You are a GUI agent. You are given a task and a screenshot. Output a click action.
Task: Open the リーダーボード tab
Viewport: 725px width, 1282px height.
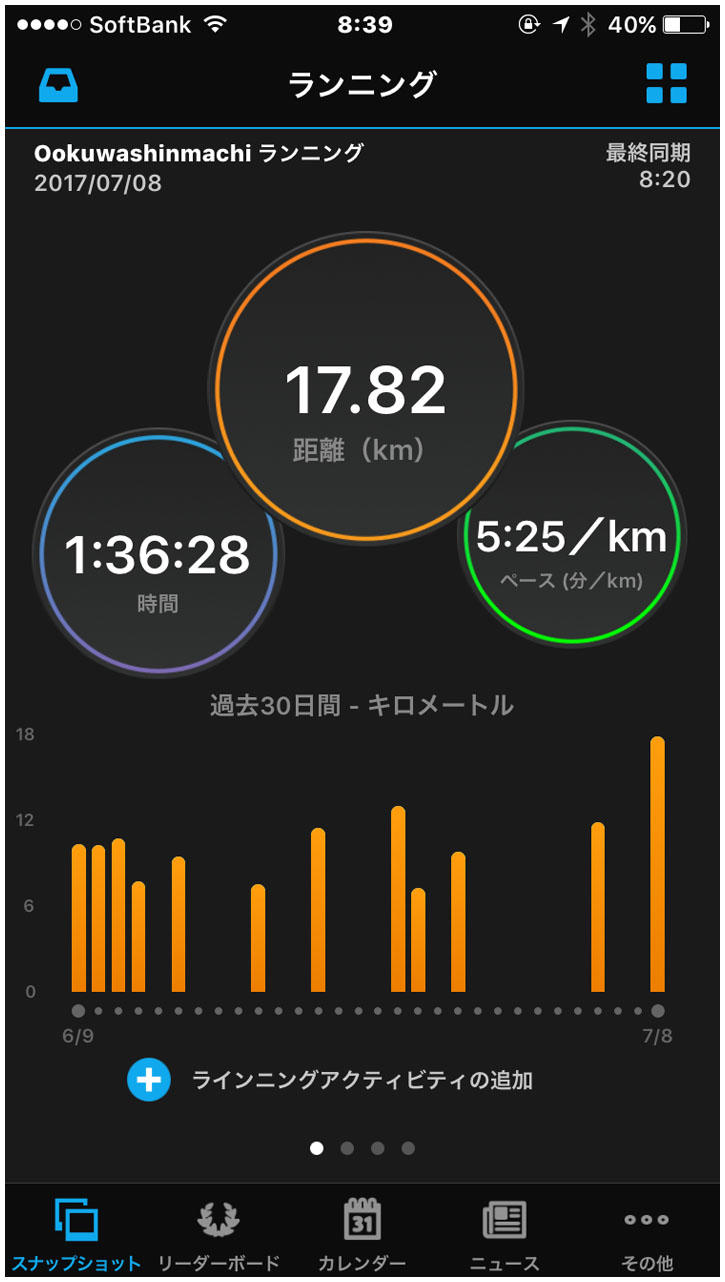[219, 1234]
